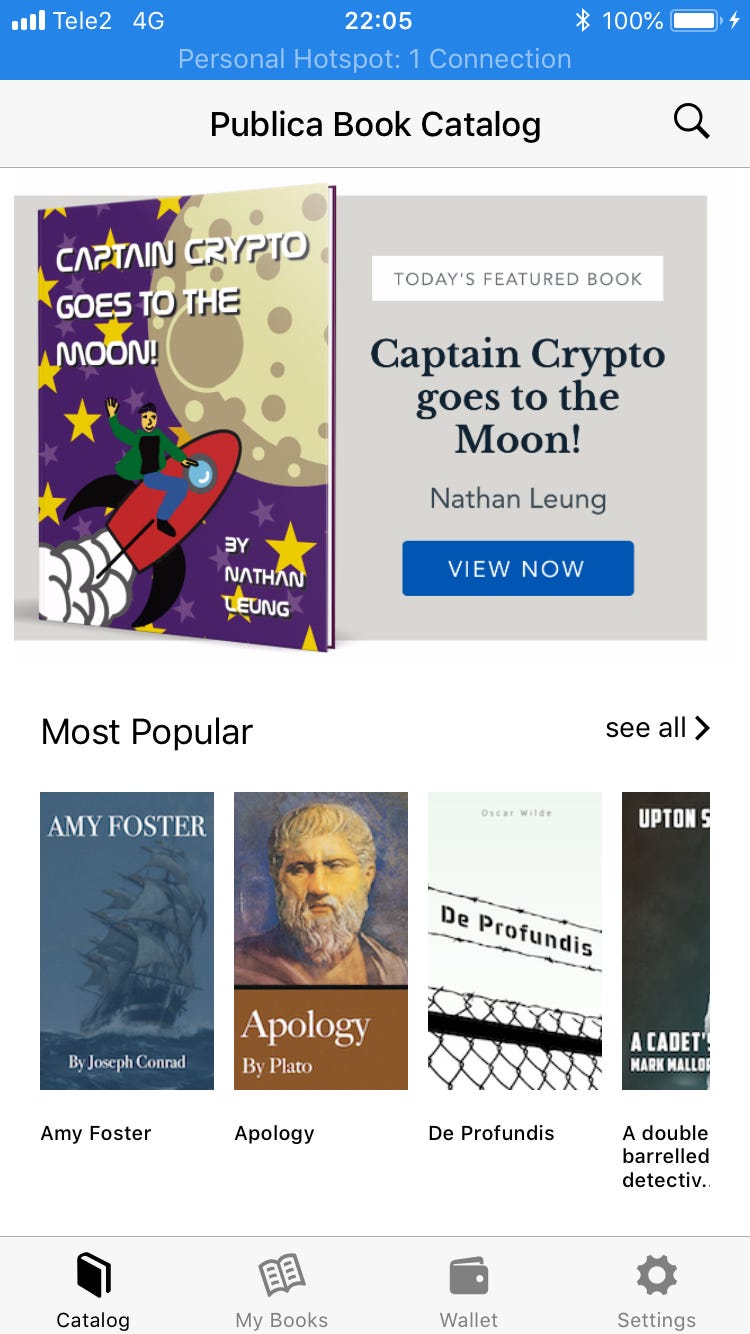The width and height of the screenshot is (750, 1334).
Task: Select the Catalog tab
Action: pyautogui.click(x=93, y=1290)
